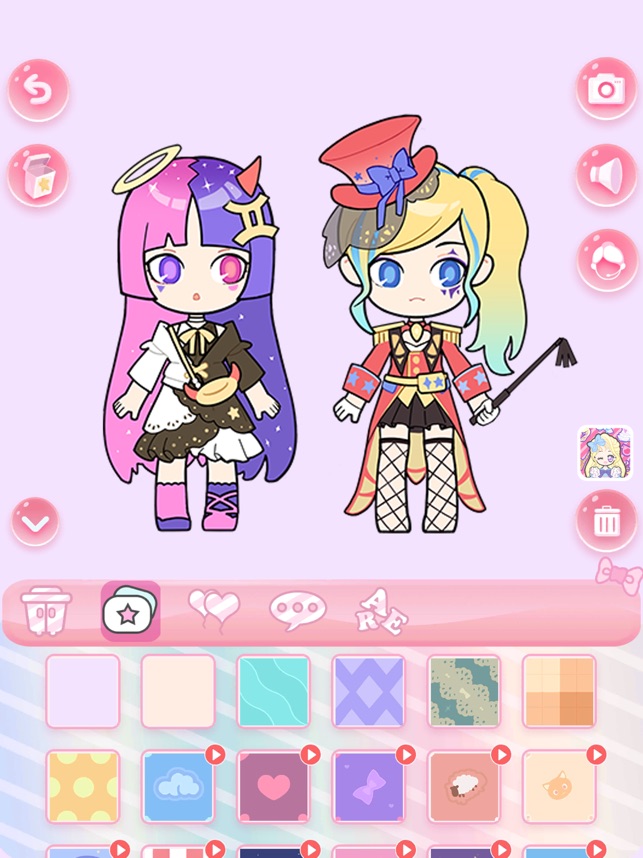Delete with the pink trash button
This screenshot has width=643, height=858.
click(x=606, y=521)
